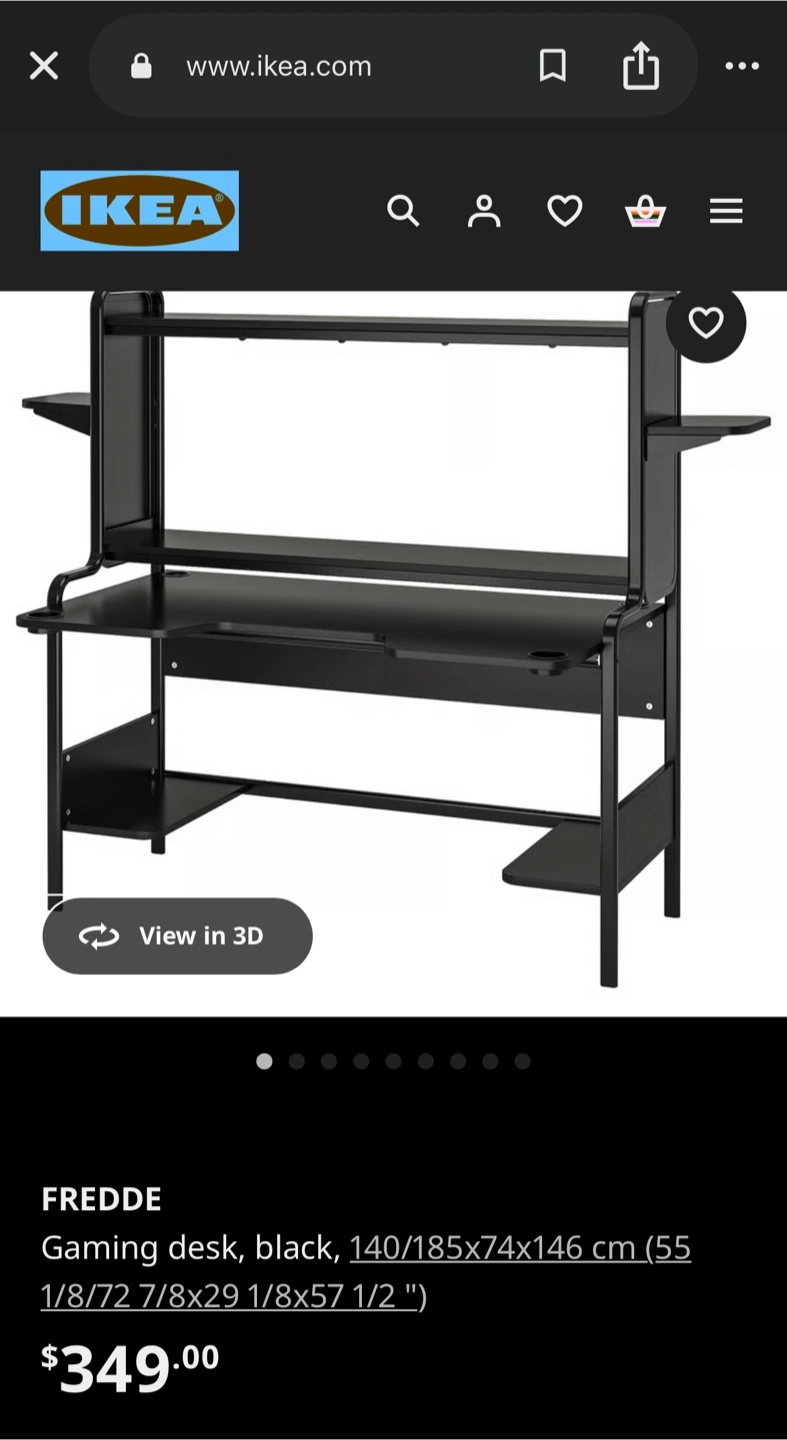The image size is (787, 1440).
Task: Bookmark this page in the browser
Action: [x=552, y=66]
